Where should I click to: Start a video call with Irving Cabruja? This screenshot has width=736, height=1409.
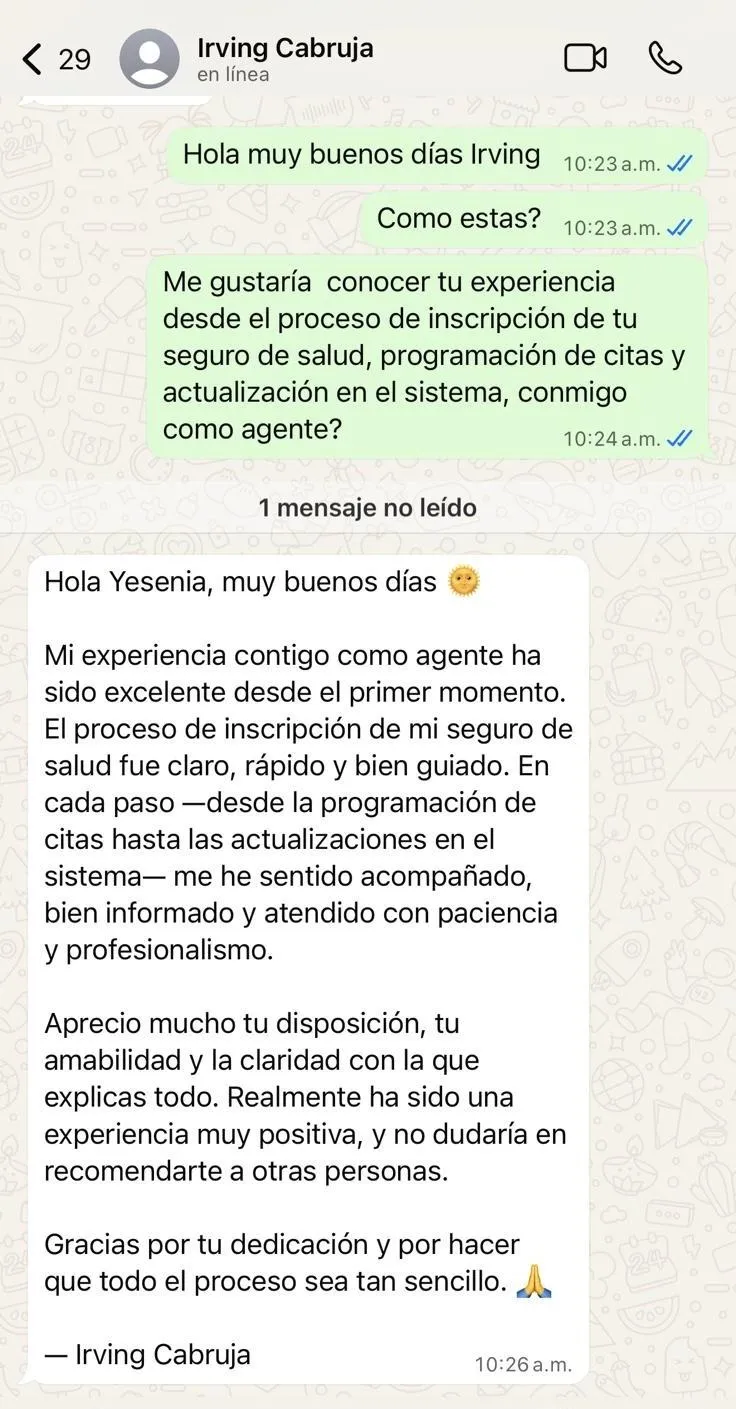tap(585, 58)
